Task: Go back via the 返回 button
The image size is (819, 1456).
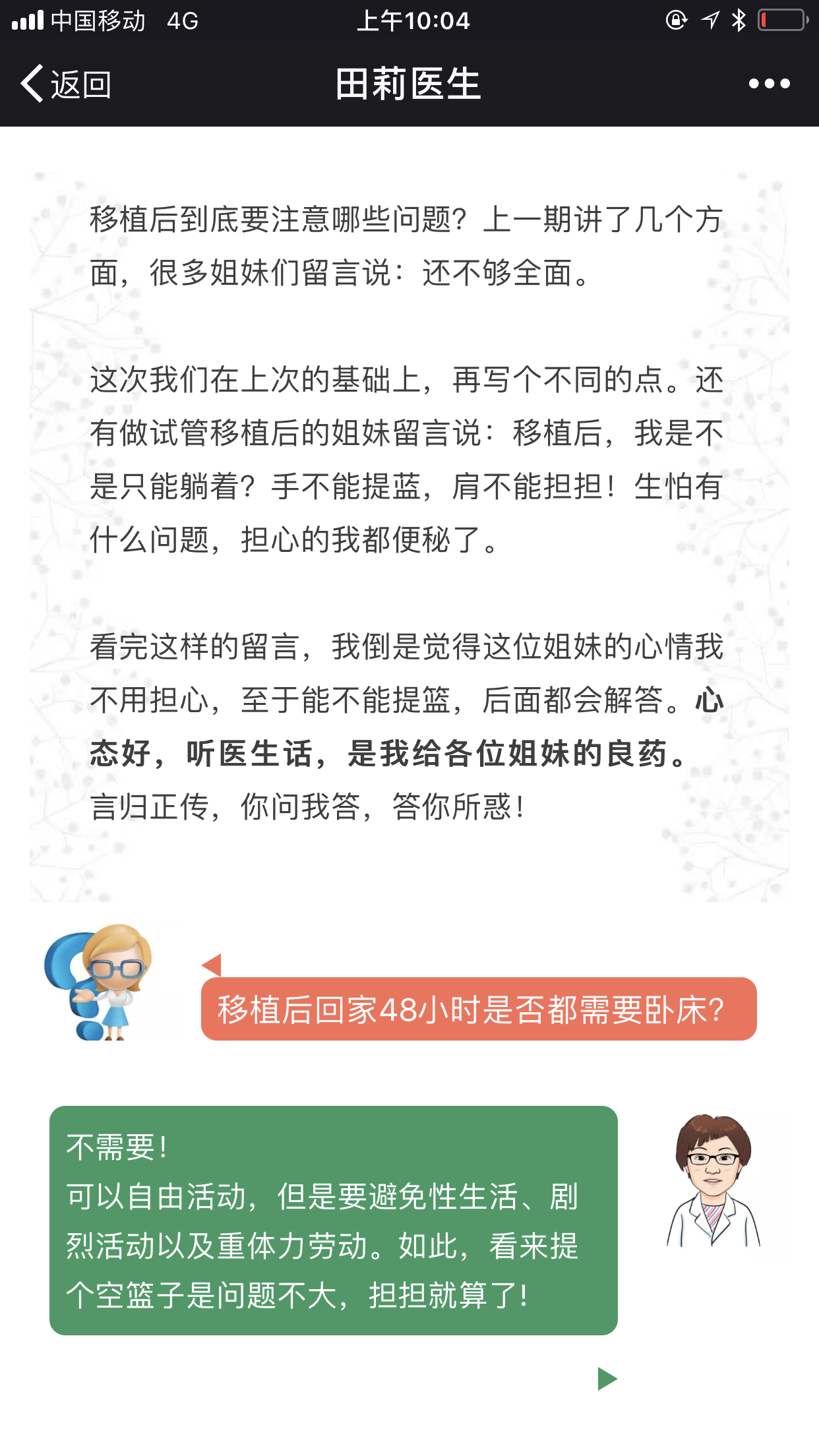Action: [66, 84]
